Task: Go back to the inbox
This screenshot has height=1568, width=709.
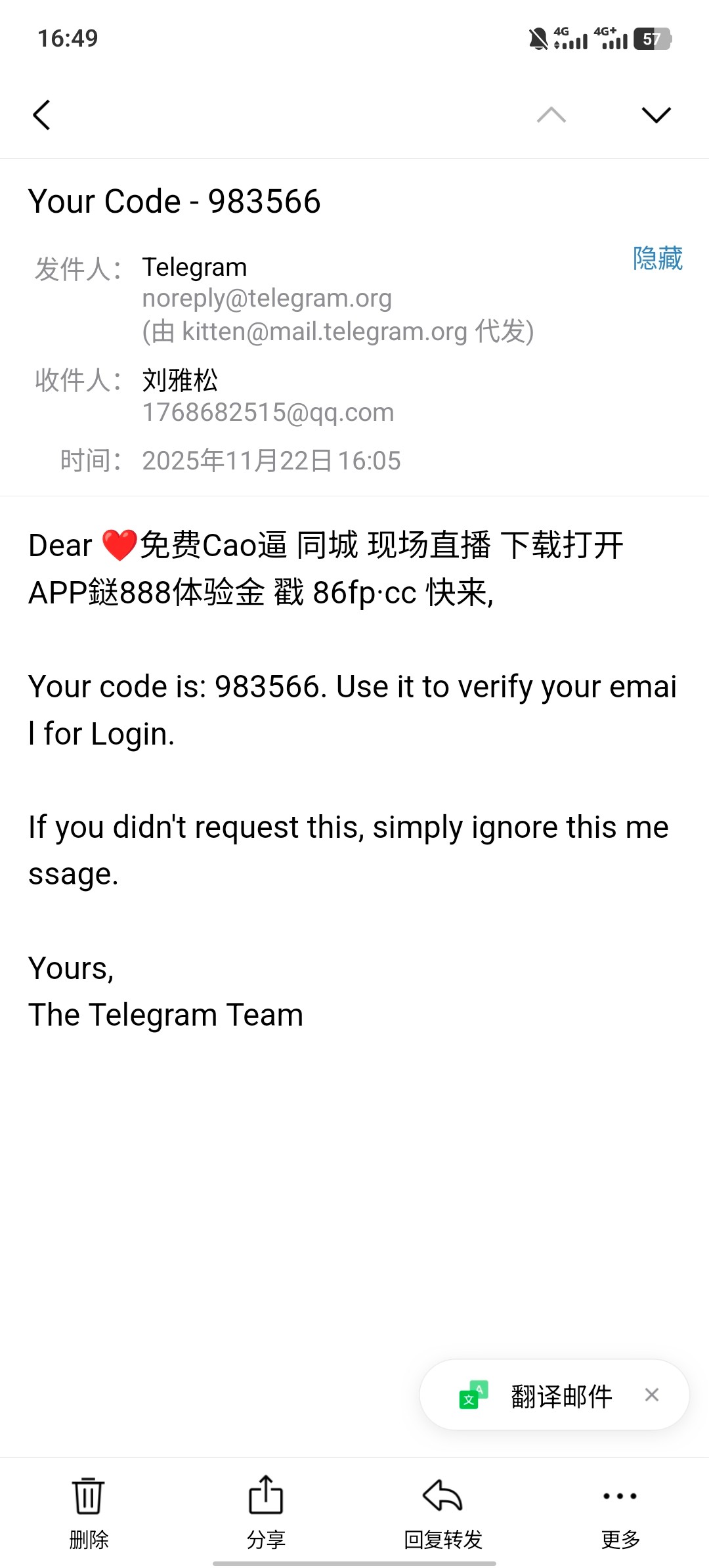Action: pyautogui.click(x=41, y=115)
